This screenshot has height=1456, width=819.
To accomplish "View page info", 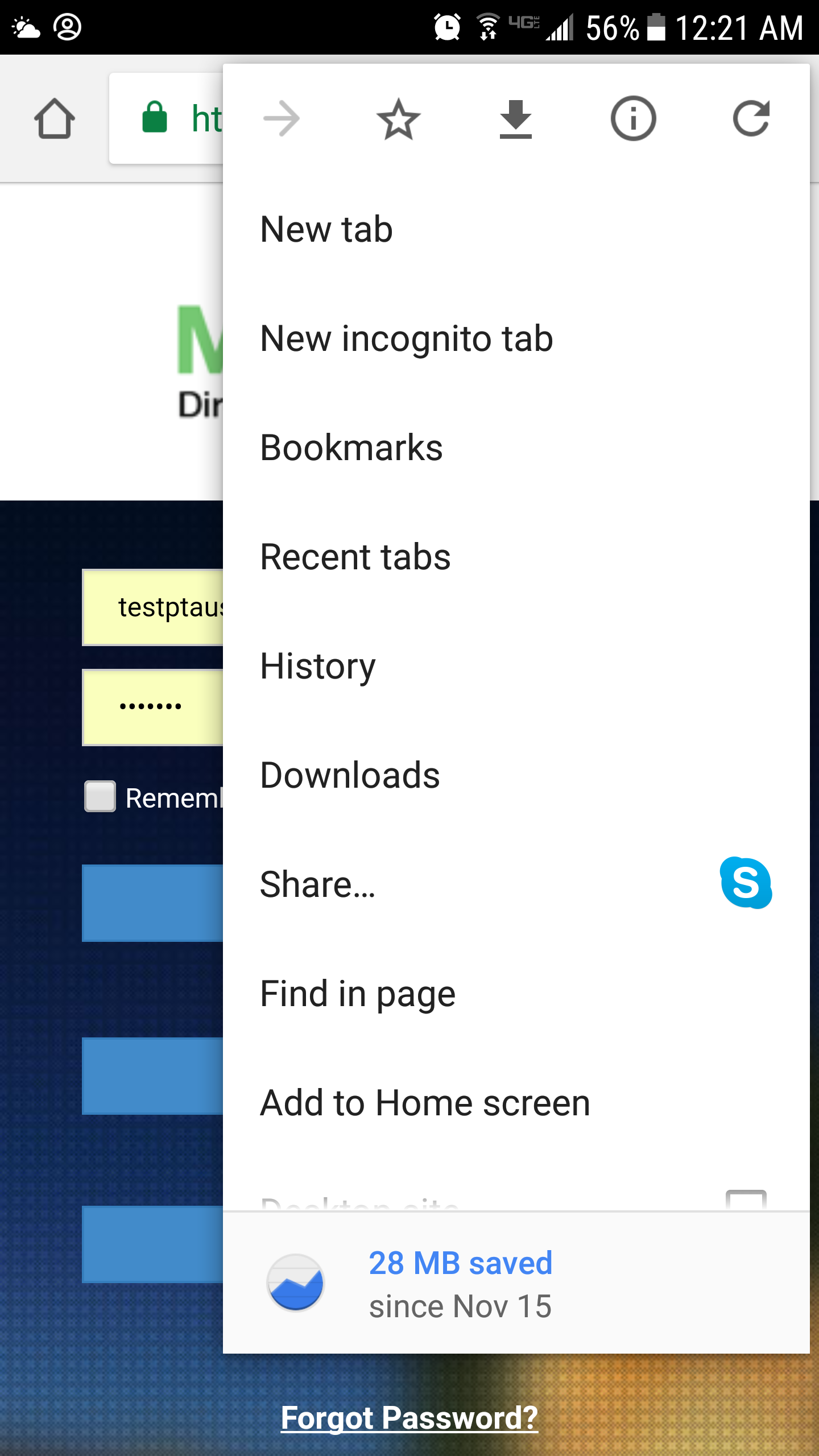I will pos(633,119).
